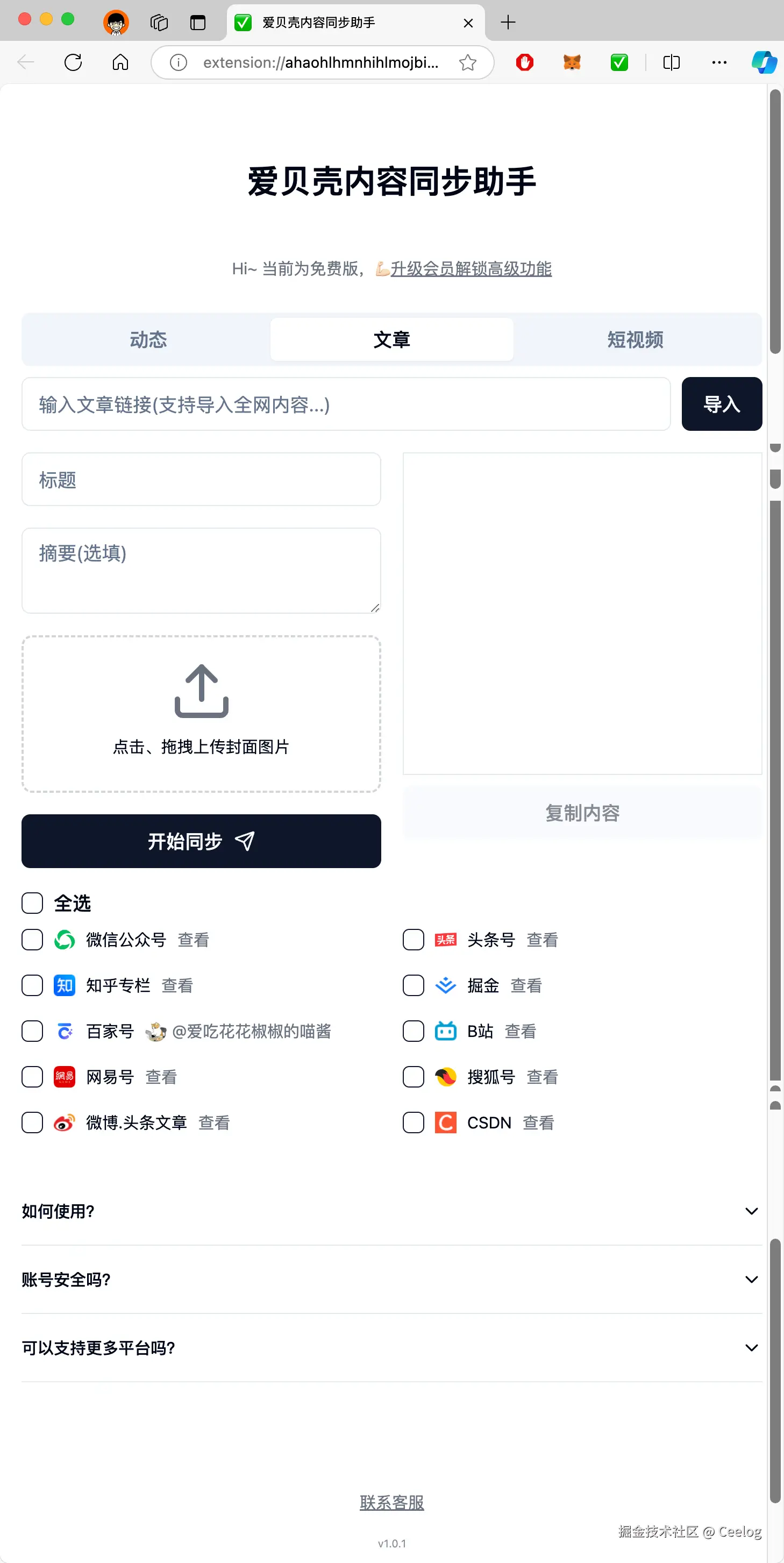Check the 全选 checkbox

point(32,903)
